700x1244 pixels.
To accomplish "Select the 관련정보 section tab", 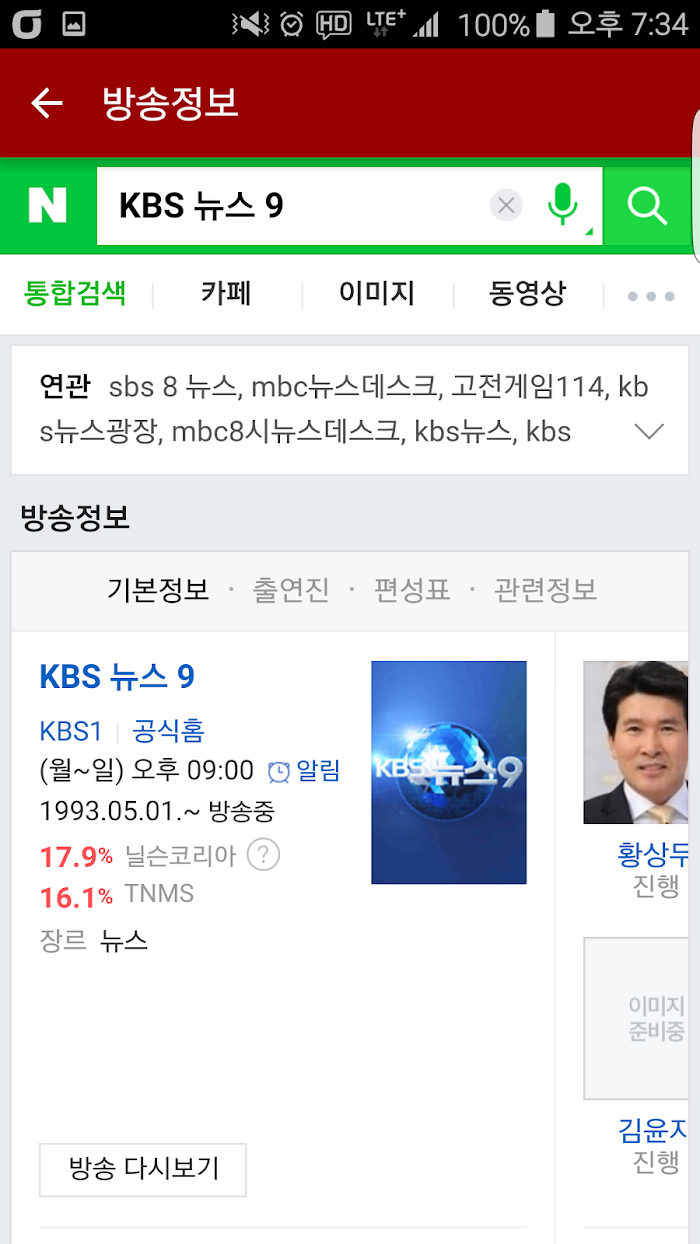I will [x=545, y=590].
